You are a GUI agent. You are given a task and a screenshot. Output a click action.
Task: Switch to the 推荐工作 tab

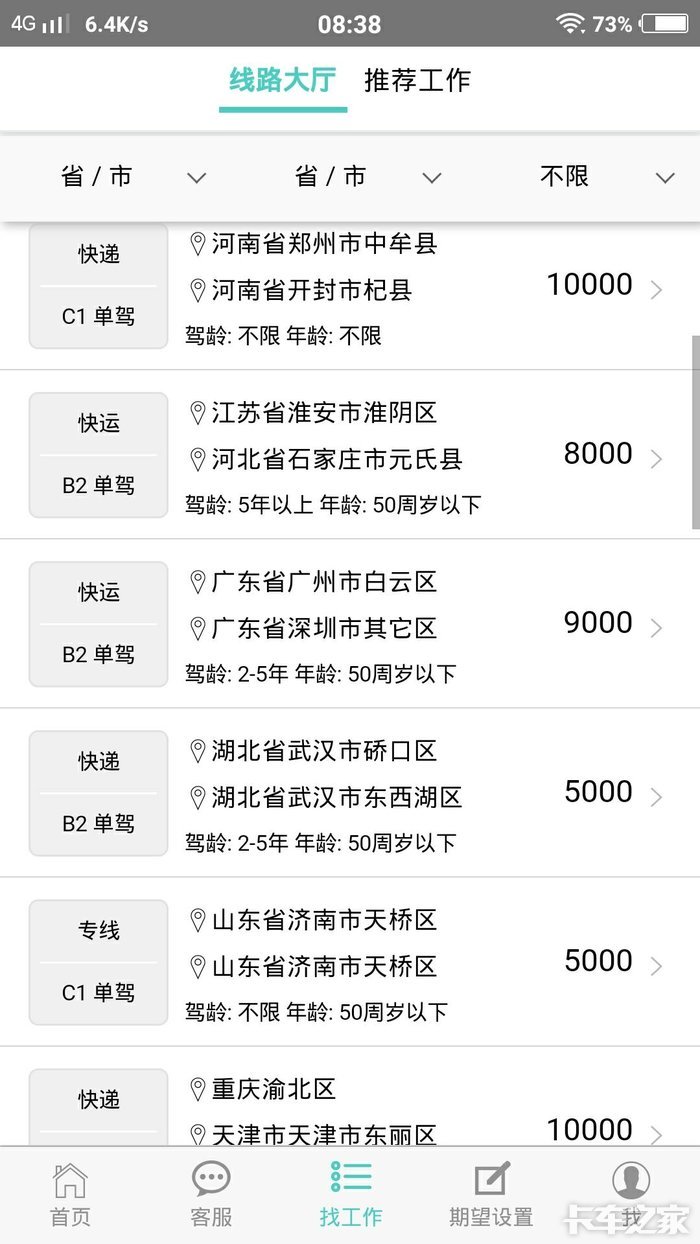[x=417, y=81]
